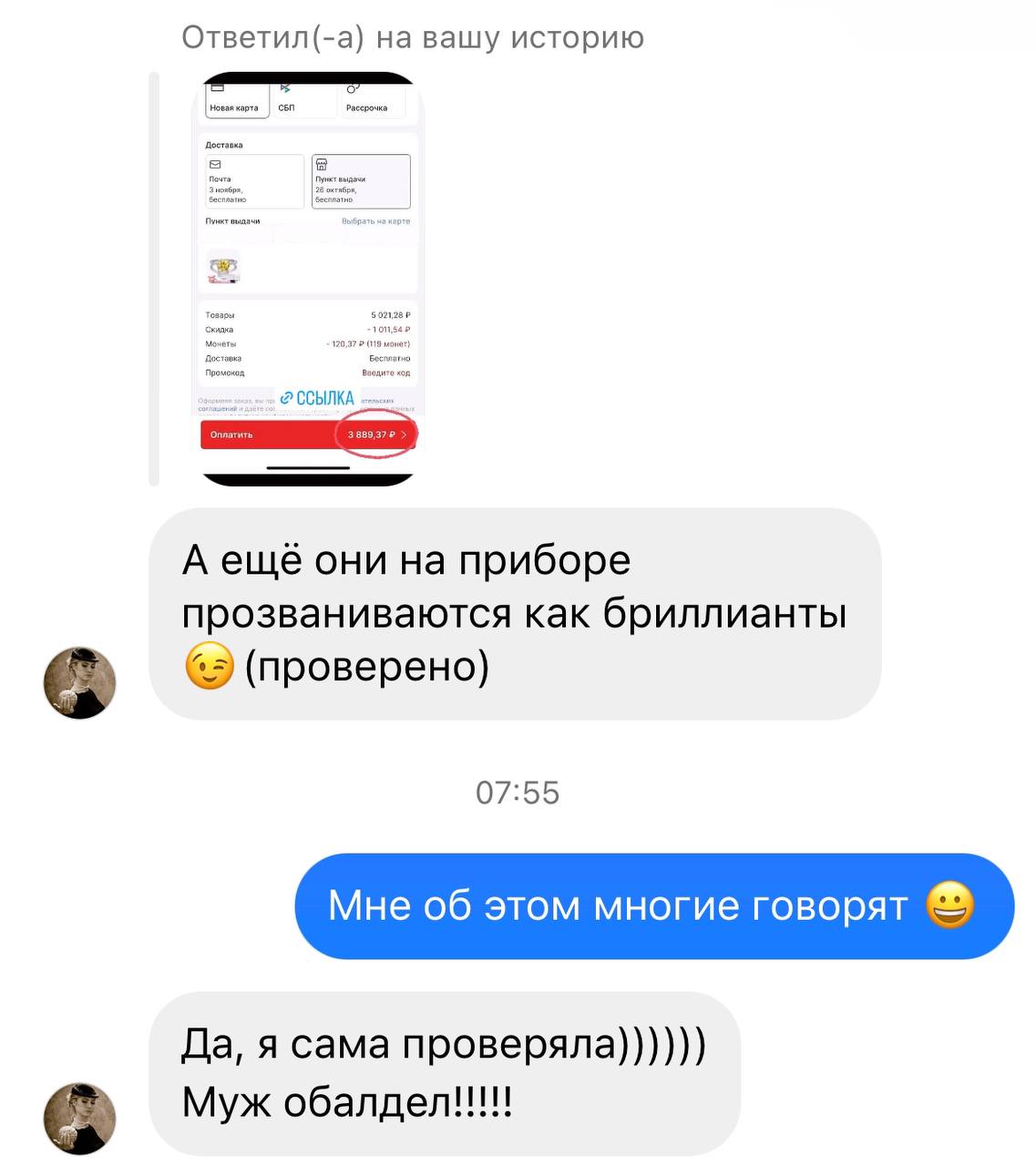Open sender's avatar beside the "(проверено)" message

coord(80,683)
